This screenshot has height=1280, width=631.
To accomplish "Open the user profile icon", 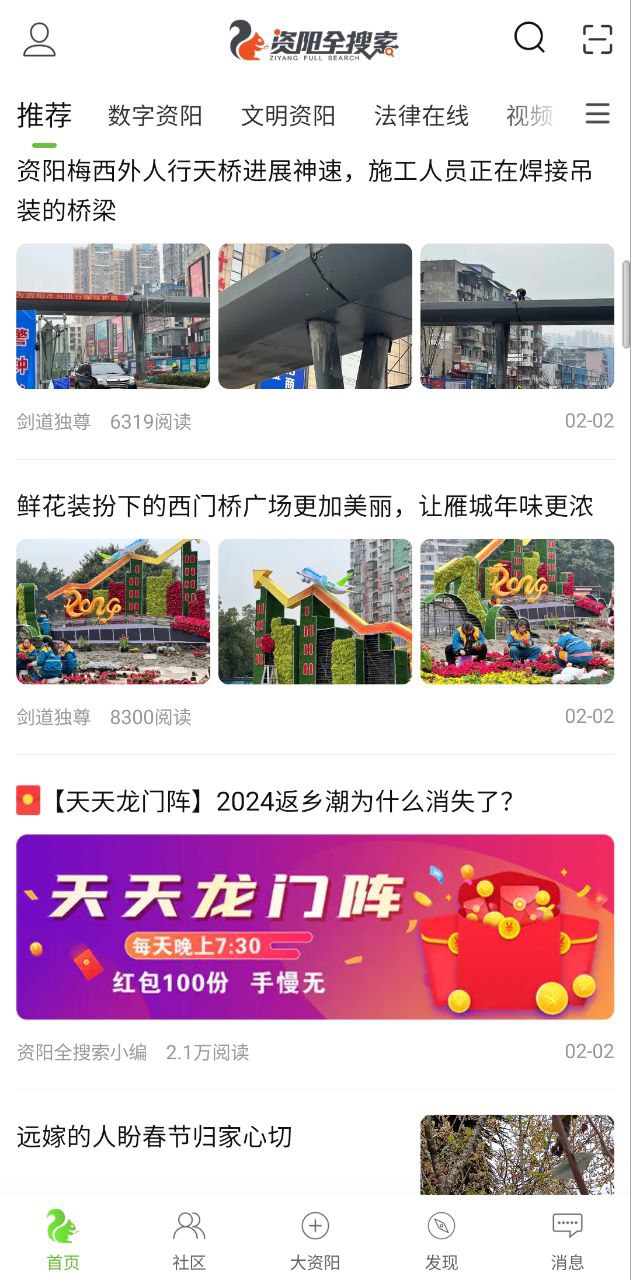I will click(39, 40).
